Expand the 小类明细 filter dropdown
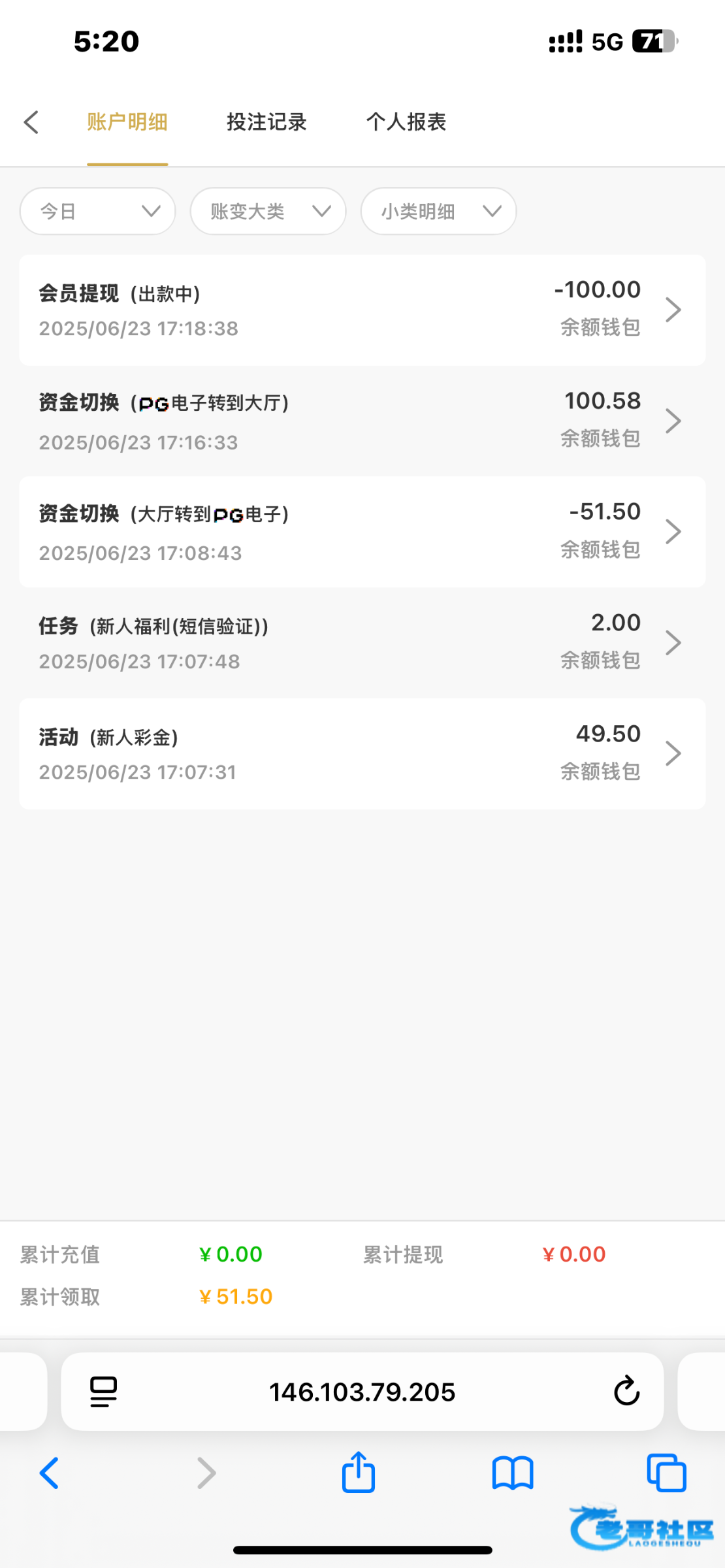This screenshot has height=1568, width=725. 439,211
